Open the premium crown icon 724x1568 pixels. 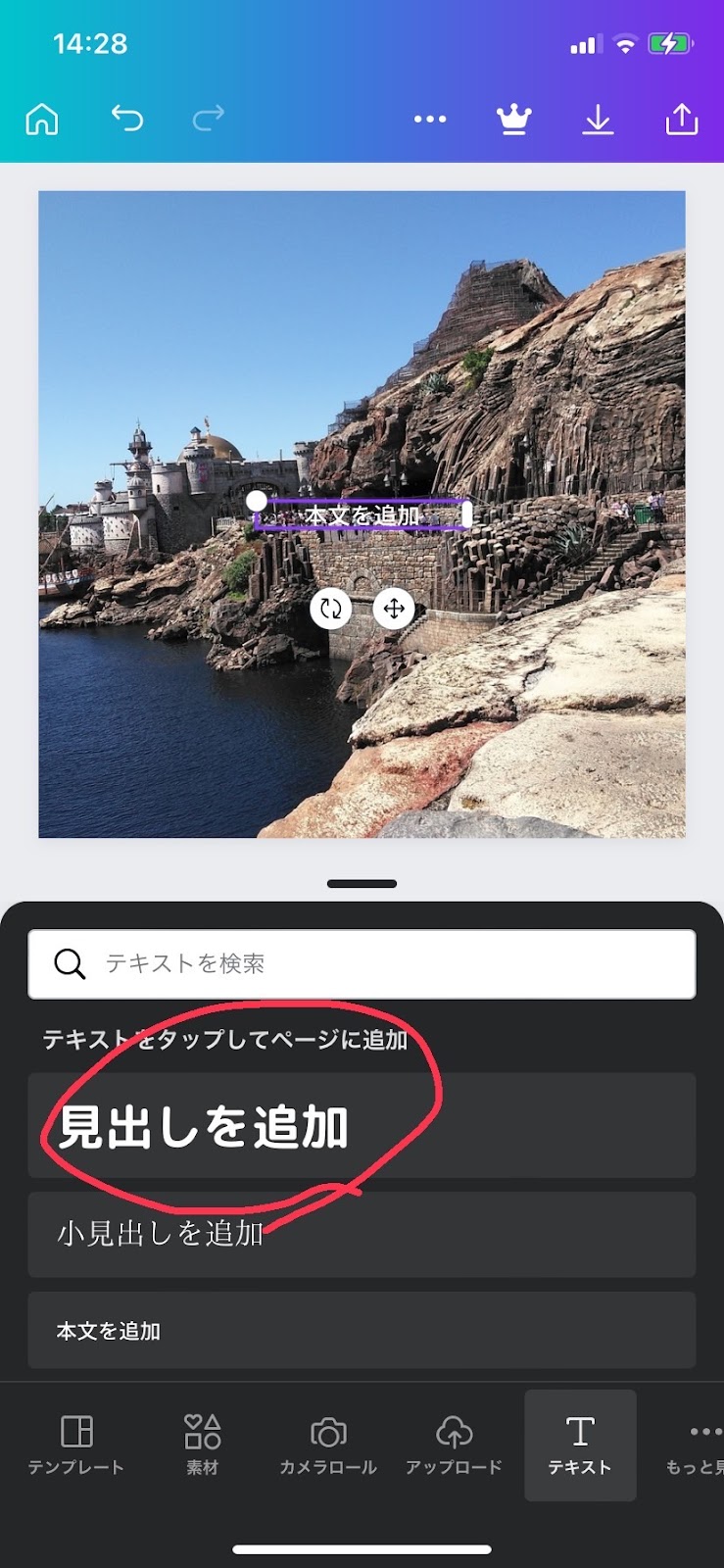[513, 120]
